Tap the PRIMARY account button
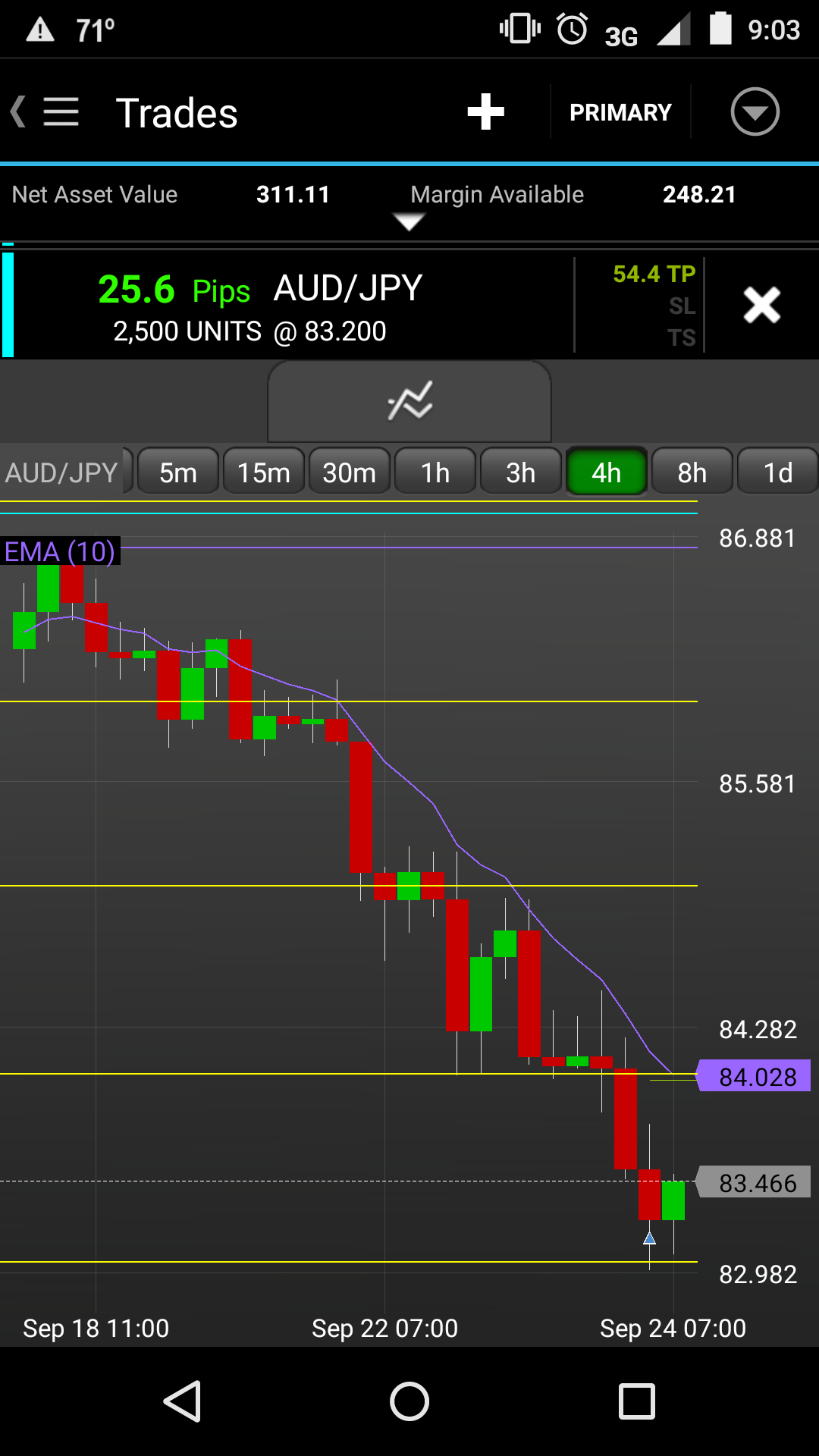 pos(620,112)
